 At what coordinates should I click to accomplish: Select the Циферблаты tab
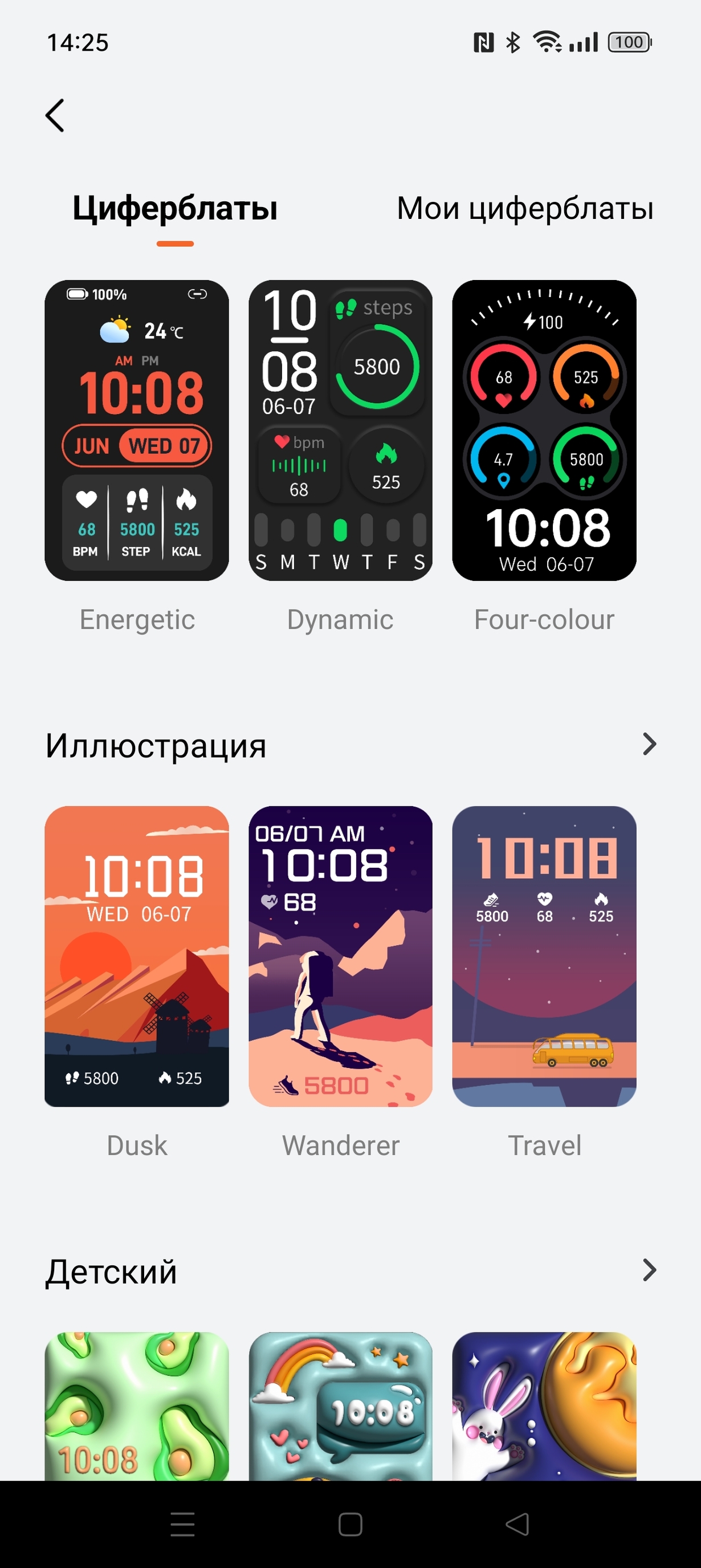pos(174,209)
